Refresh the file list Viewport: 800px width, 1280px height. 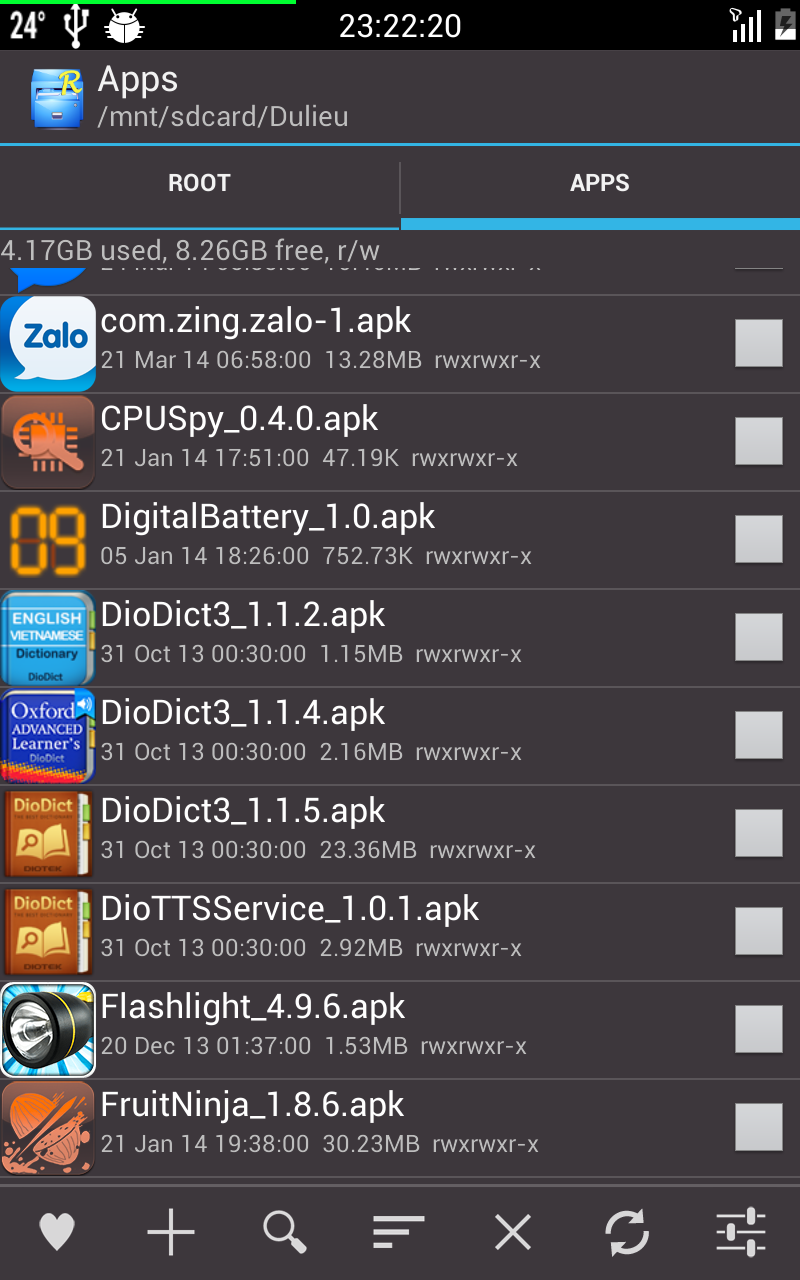point(627,1232)
